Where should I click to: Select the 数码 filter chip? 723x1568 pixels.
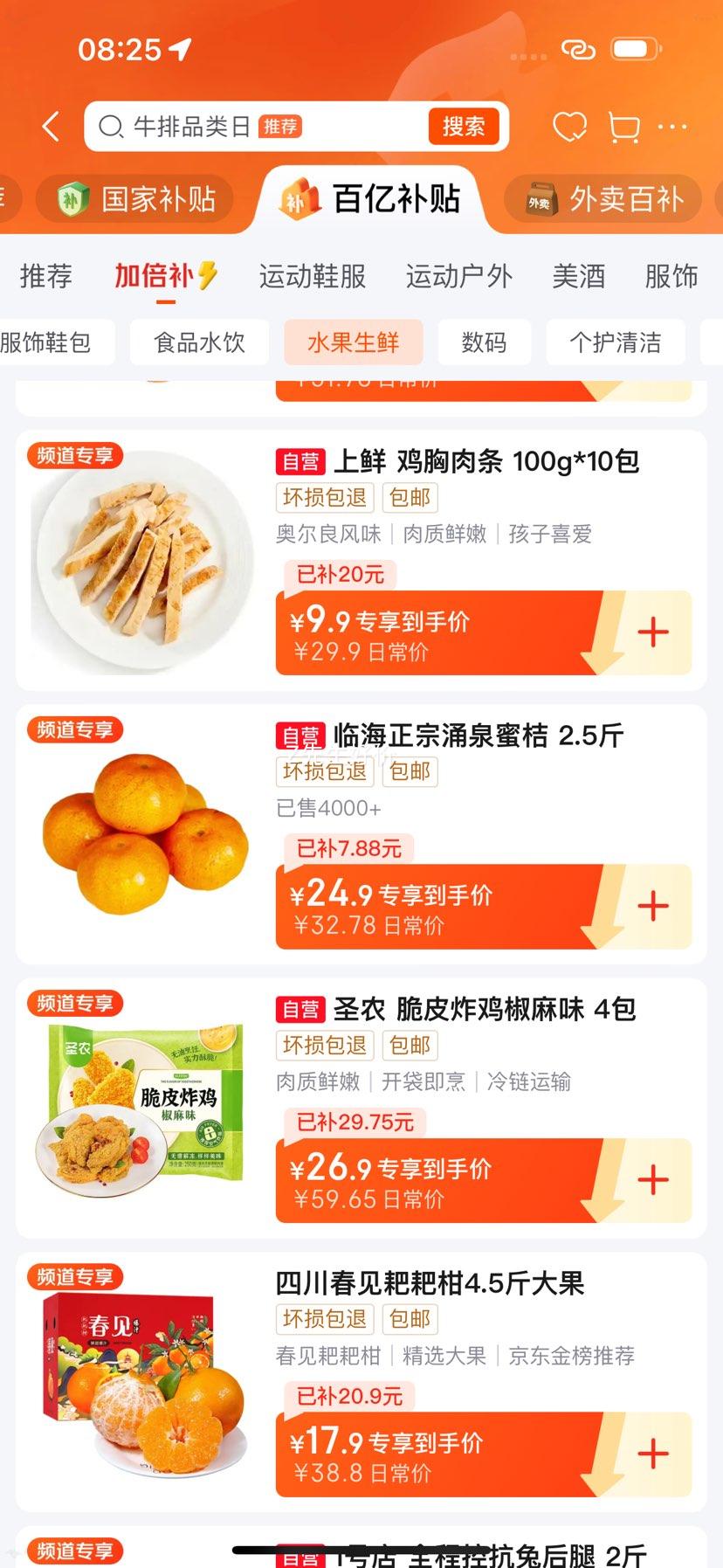pyautogui.click(x=484, y=343)
